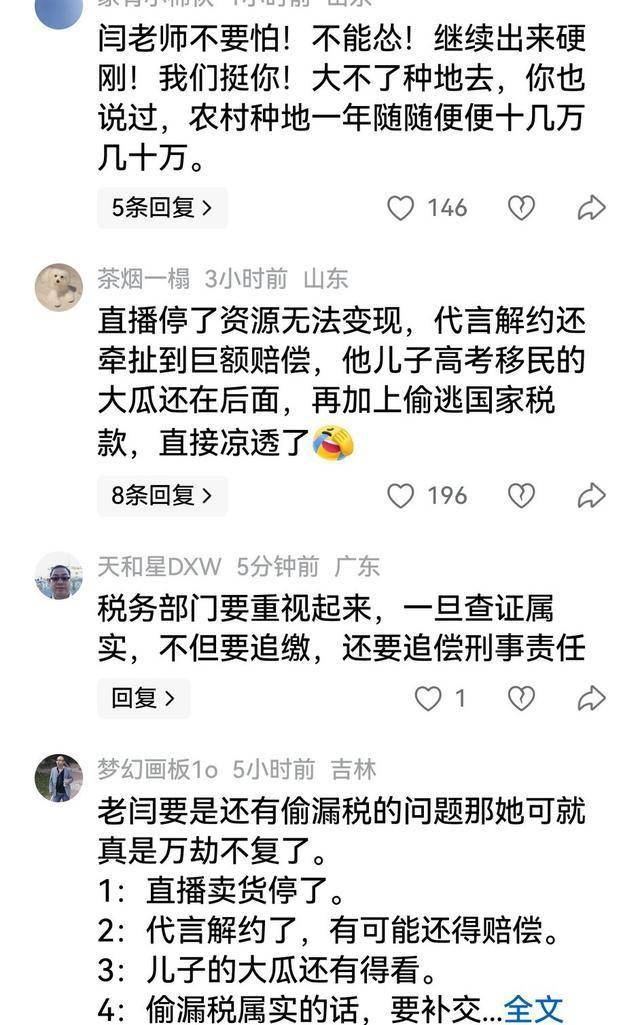Expand the 8条回复 replies

click(162, 495)
